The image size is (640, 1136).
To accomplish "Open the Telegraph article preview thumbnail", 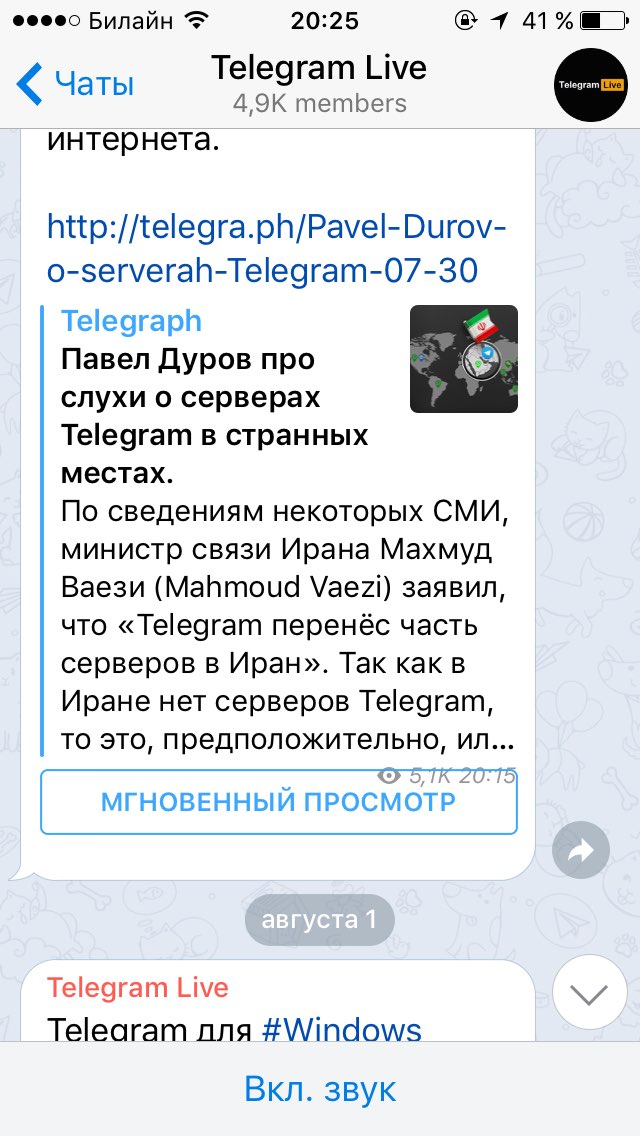I will coord(464,359).
